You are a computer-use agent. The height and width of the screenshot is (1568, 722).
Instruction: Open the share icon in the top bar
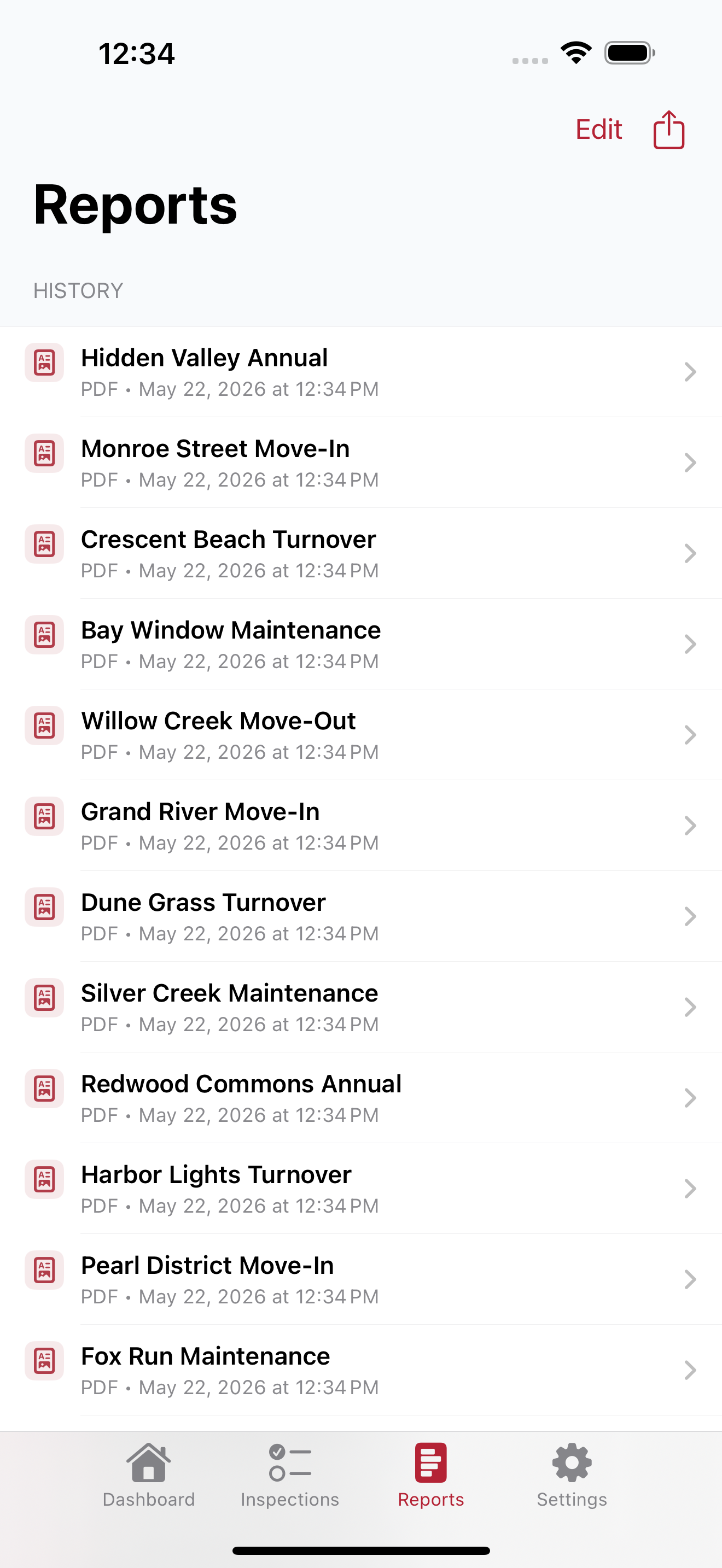(x=668, y=130)
